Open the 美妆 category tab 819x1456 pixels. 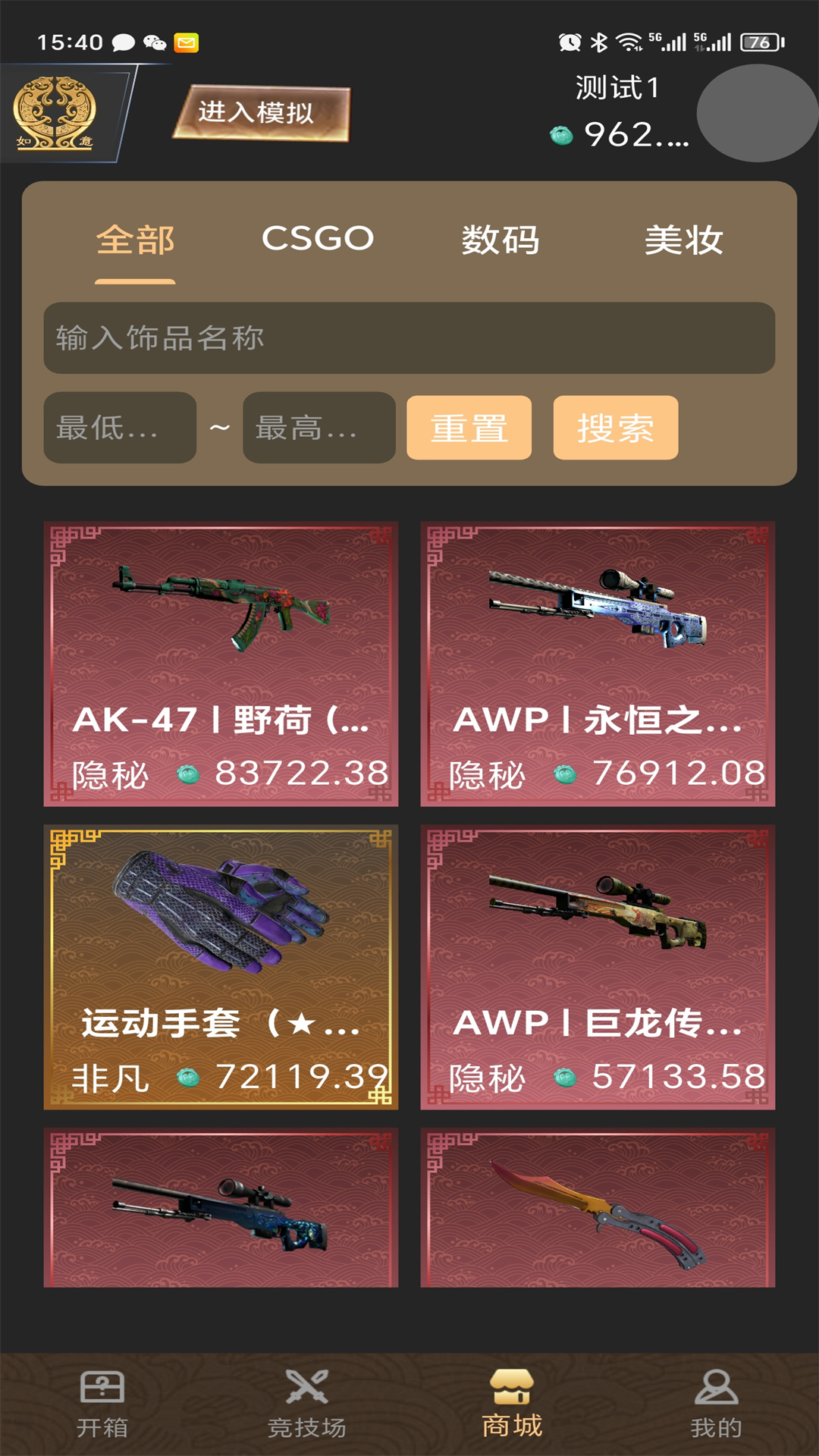(x=683, y=240)
